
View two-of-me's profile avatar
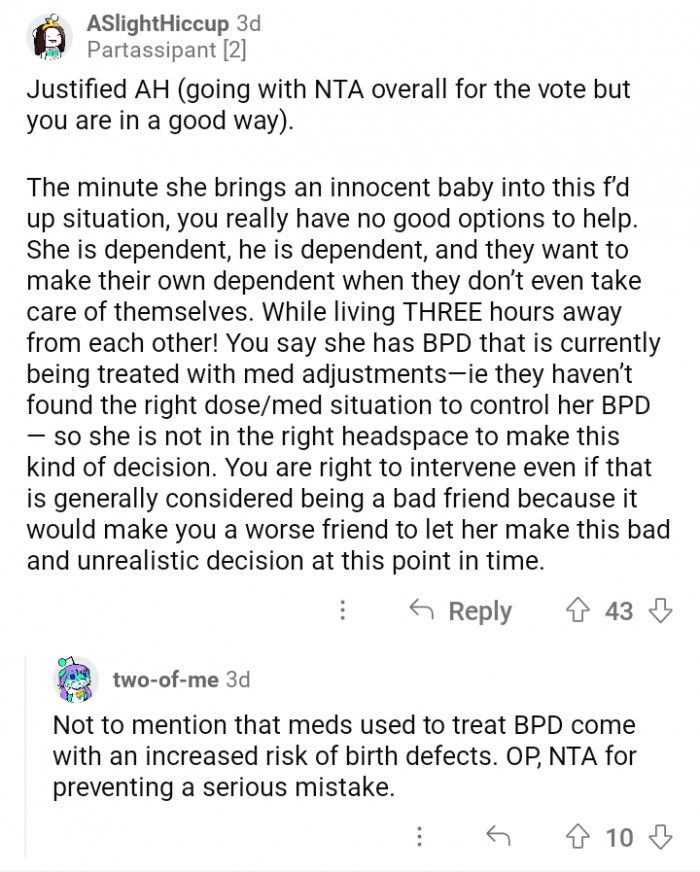click(77, 679)
